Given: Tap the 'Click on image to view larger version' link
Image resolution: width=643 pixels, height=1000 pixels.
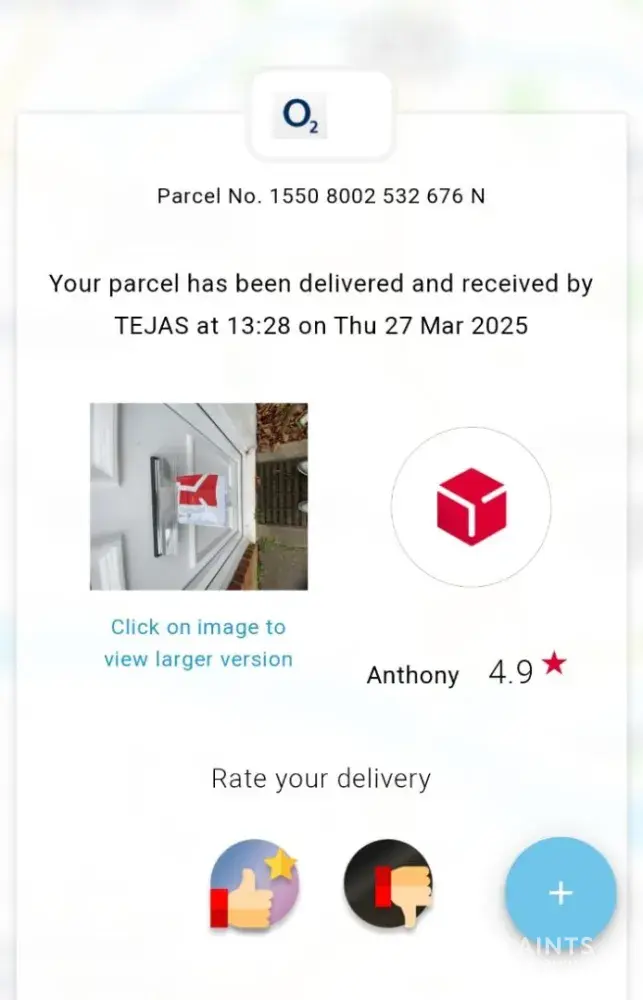Looking at the screenshot, I should point(198,643).
